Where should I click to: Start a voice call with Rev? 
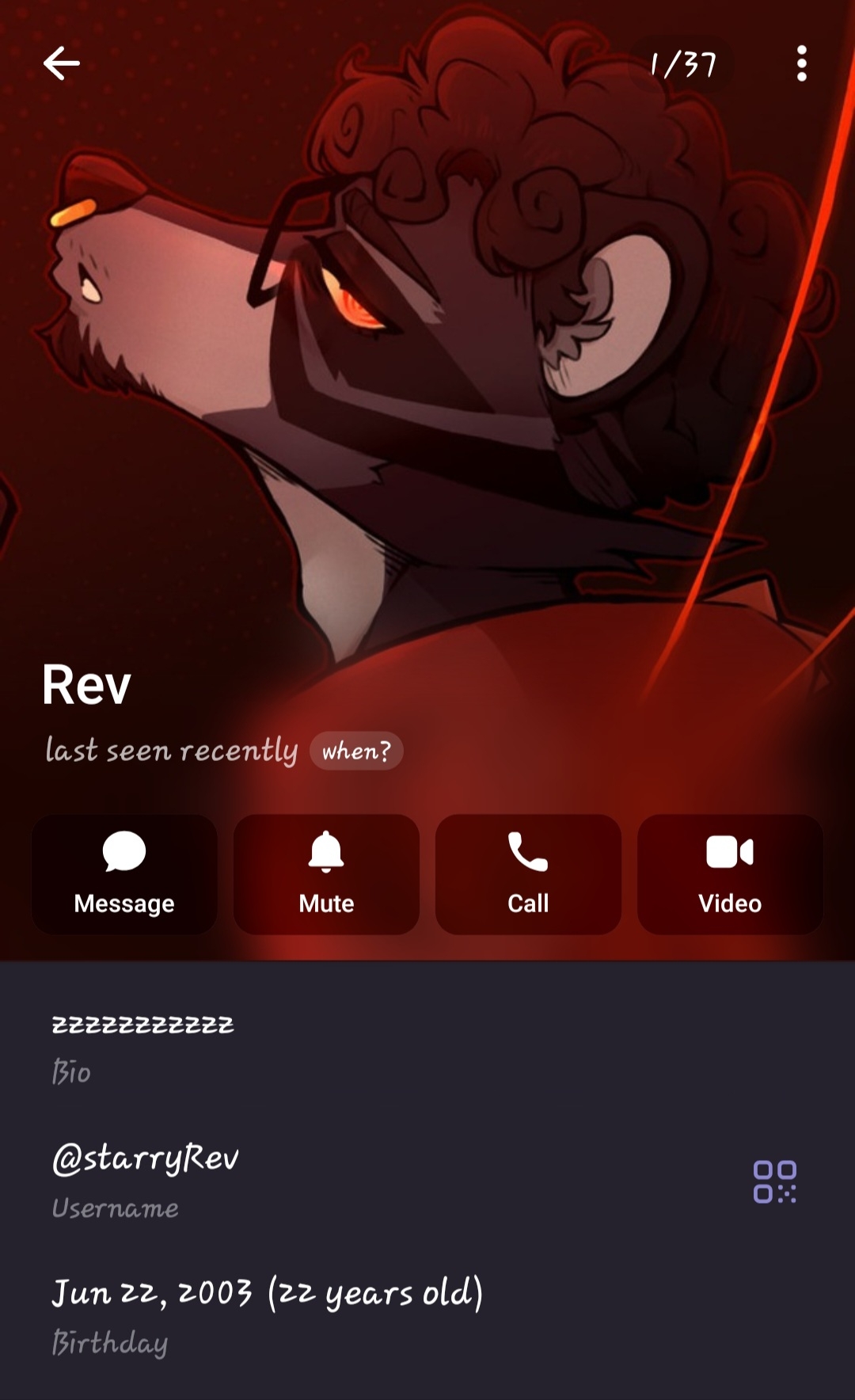click(528, 874)
